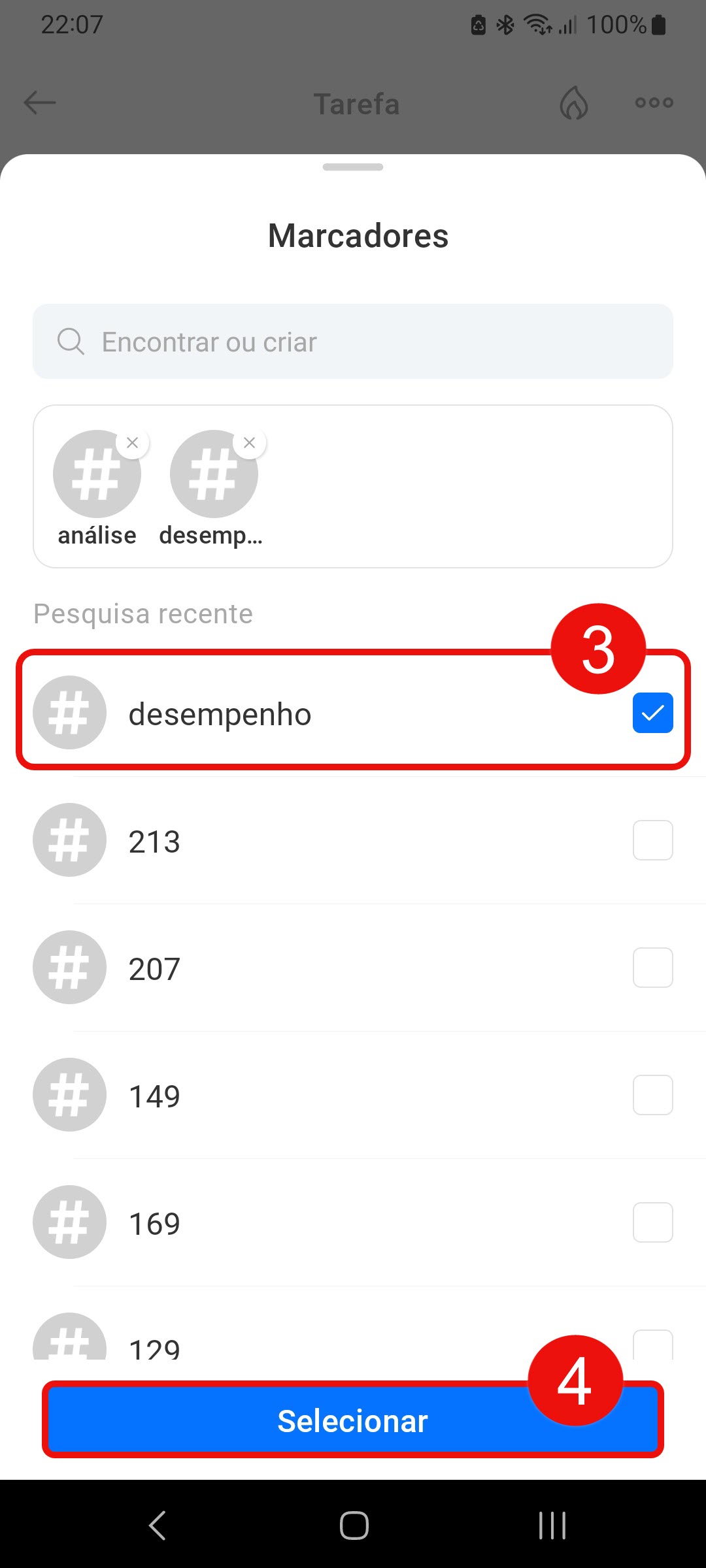The width and height of the screenshot is (706, 1568).
Task: Tap the Encontrar ou criar search field
Action: click(353, 341)
